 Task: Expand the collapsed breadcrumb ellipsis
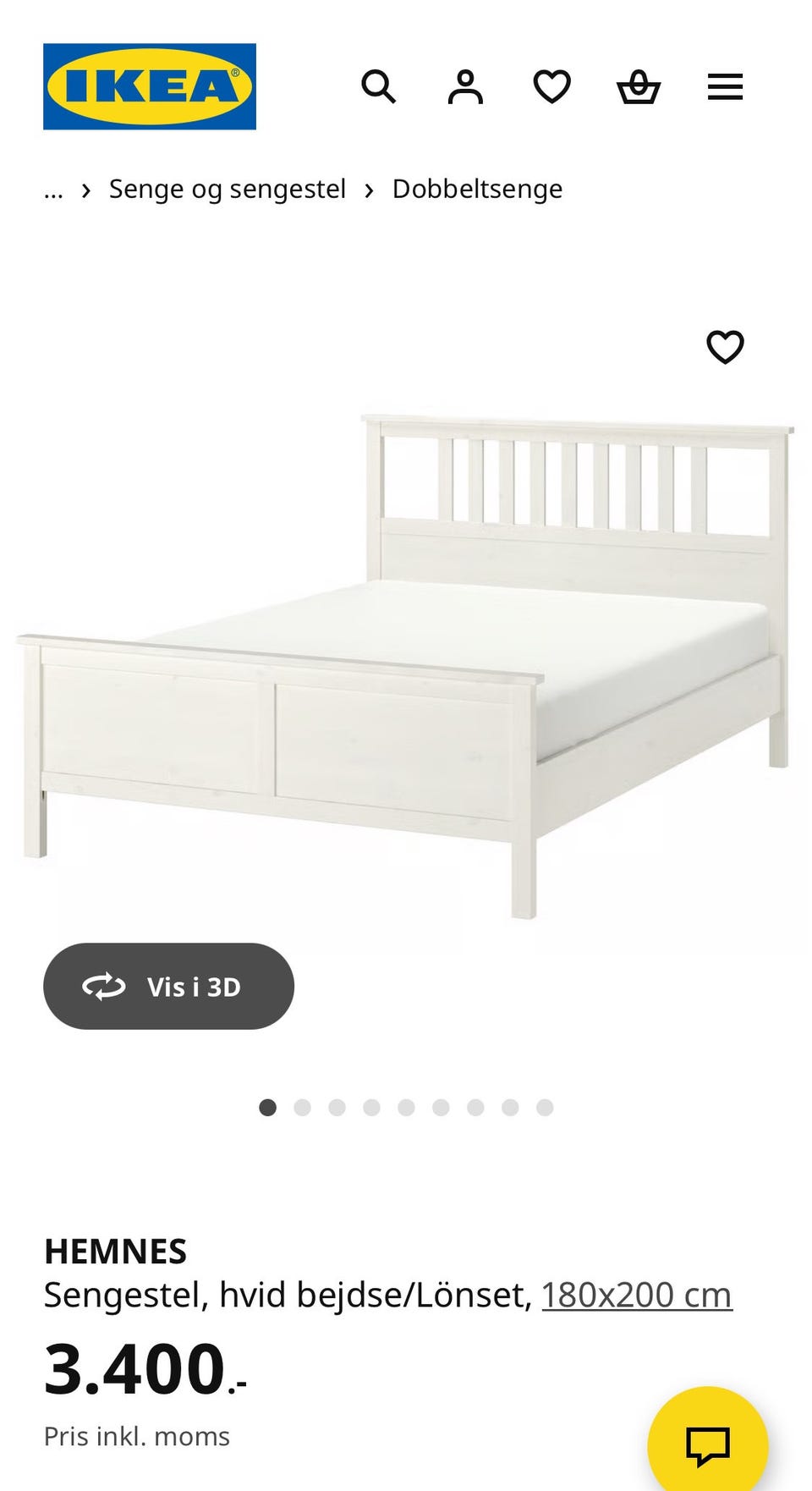click(x=53, y=190)
